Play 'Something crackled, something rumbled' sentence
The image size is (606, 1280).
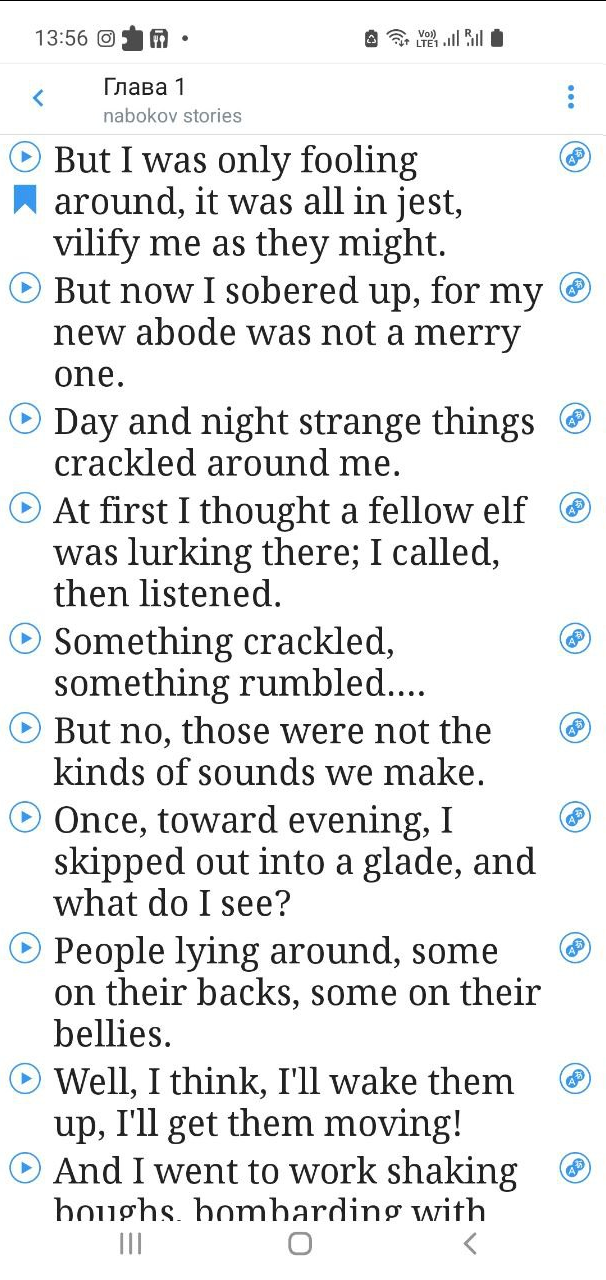click(x=24, y=638)
